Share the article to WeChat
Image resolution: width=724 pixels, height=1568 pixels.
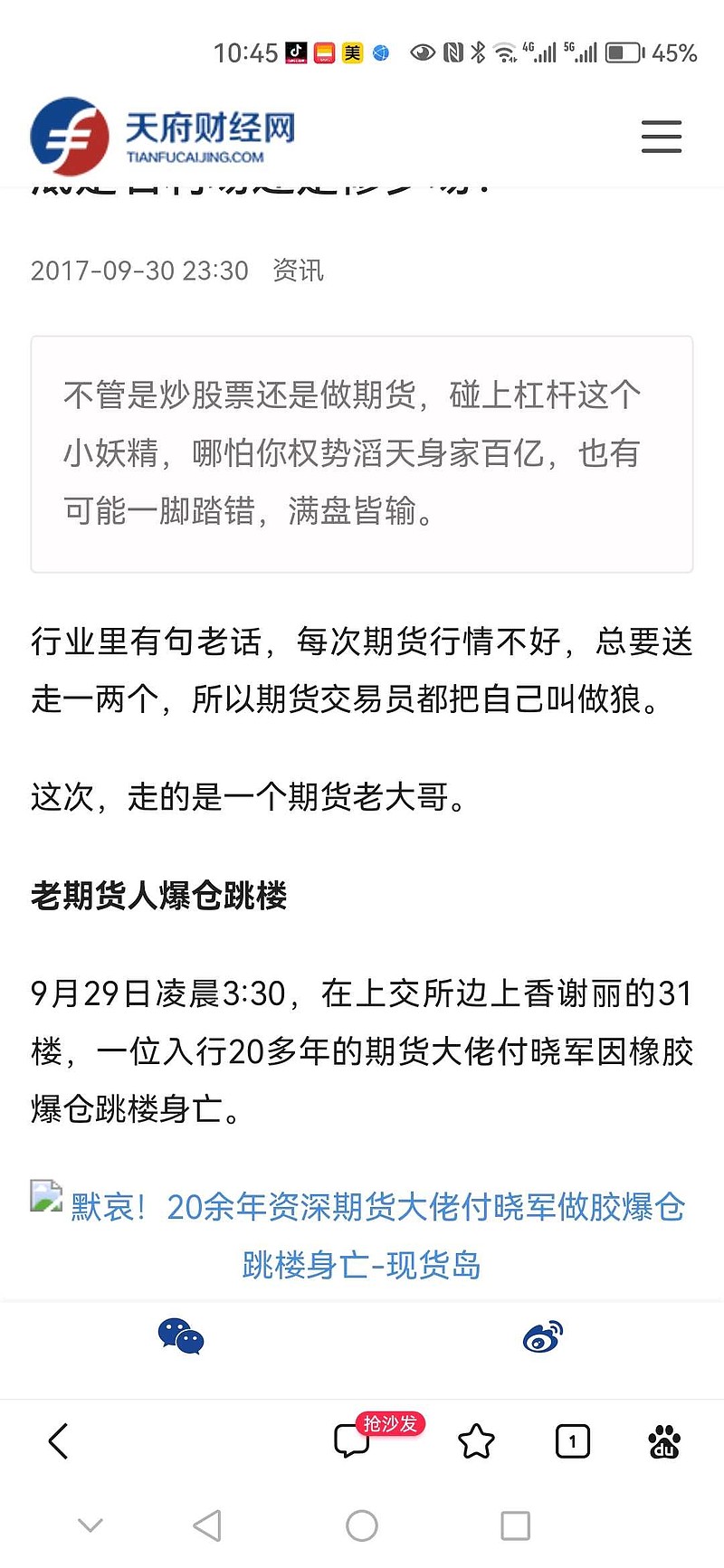pyautogui.click(x=181, y=1336)
